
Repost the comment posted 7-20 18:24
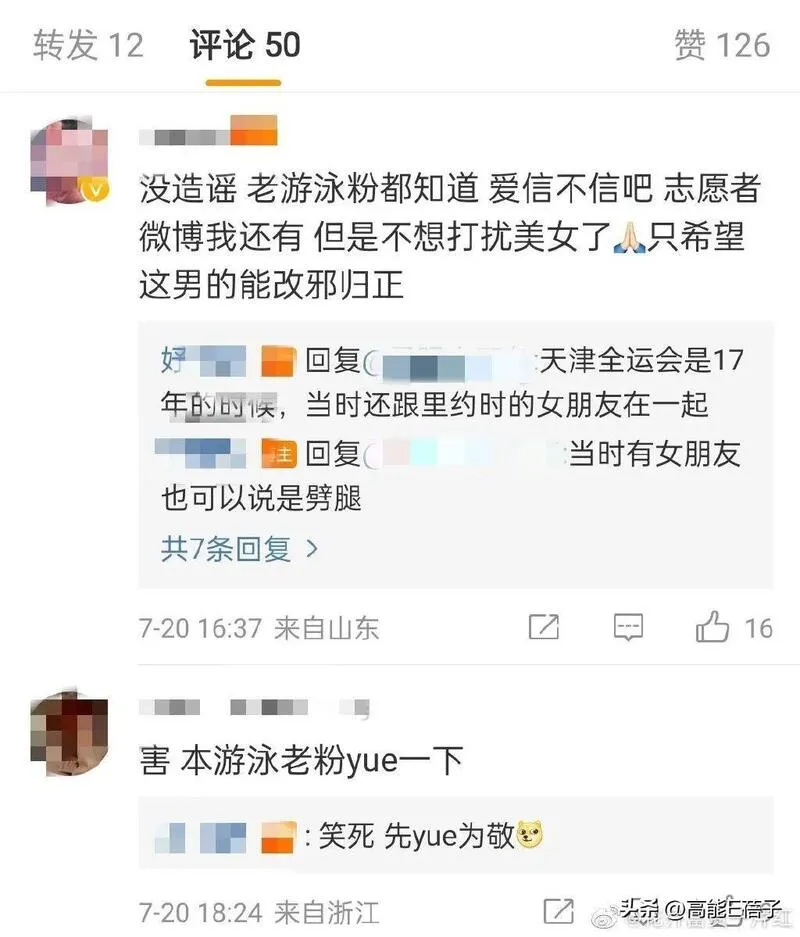click(558, 911)
